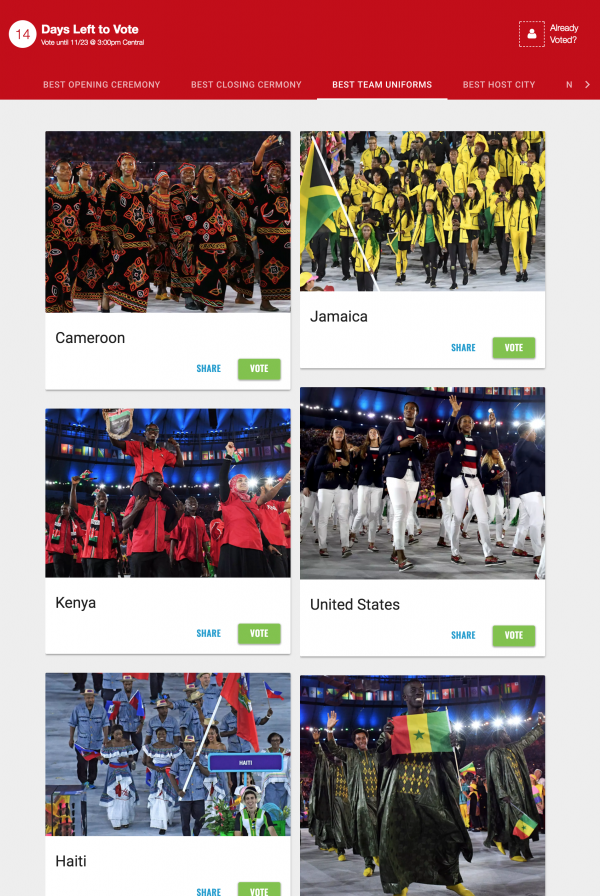The height and width of the screenshot is (896, 600).
Task: Open the Already Voted profile icon
Action: [532, 34]
